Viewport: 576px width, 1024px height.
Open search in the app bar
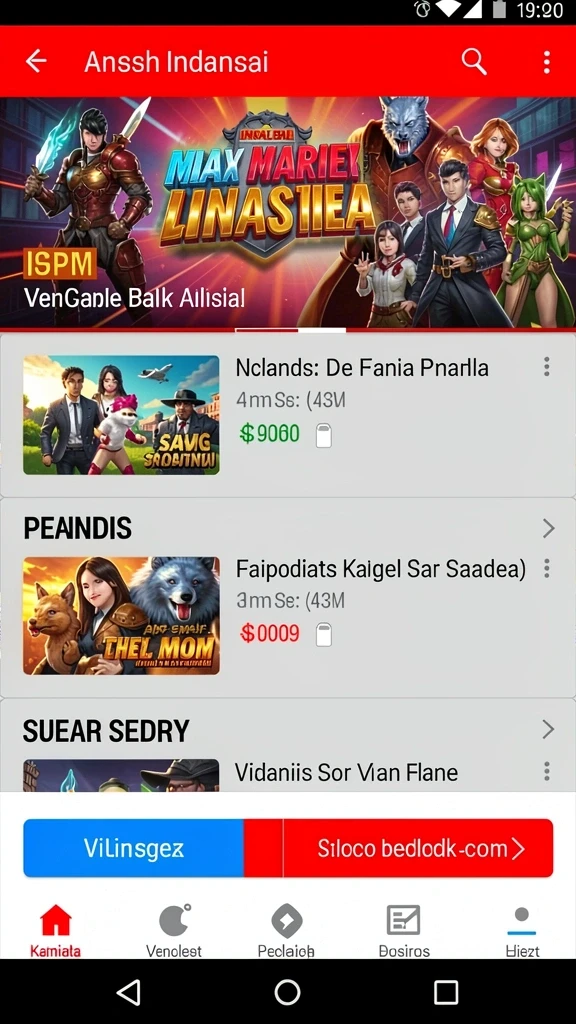tap(474, 62)
